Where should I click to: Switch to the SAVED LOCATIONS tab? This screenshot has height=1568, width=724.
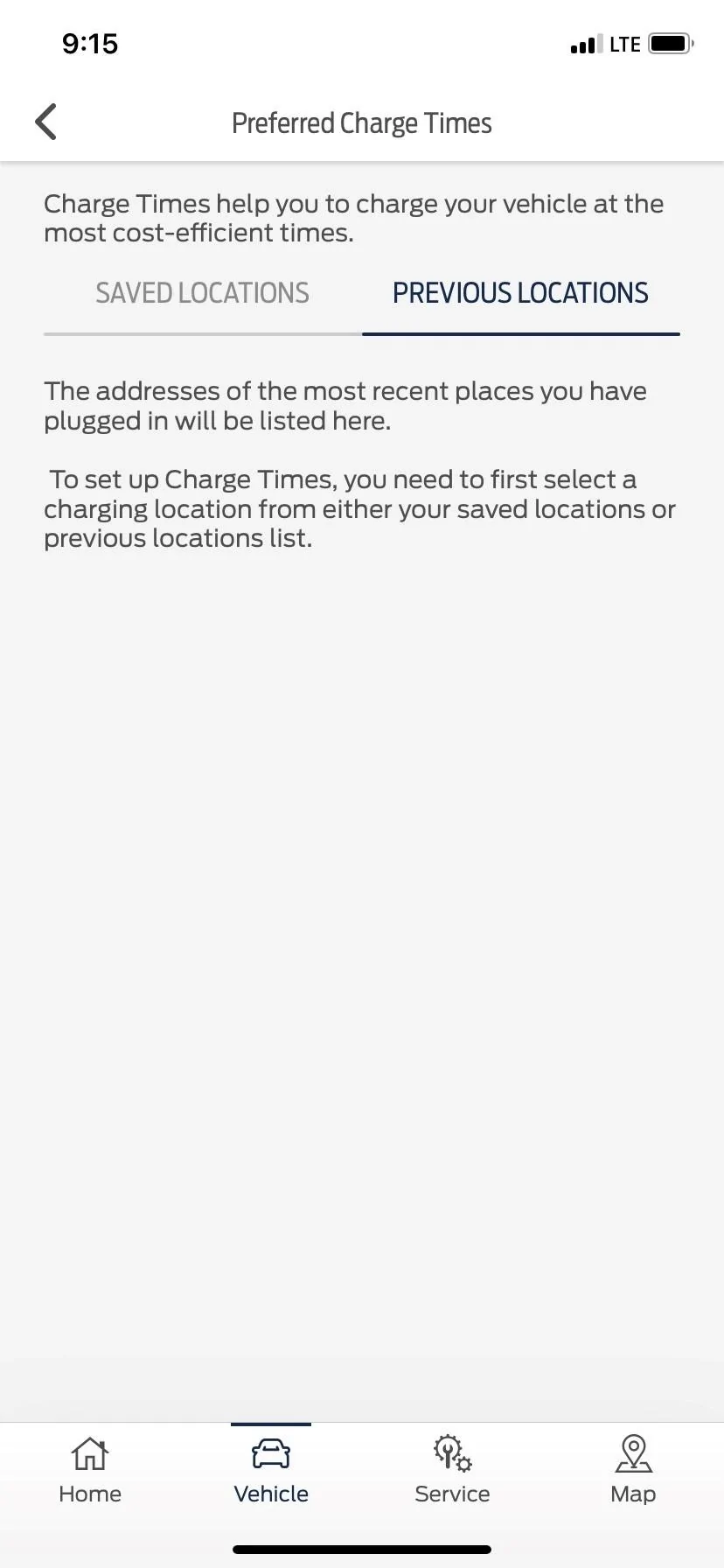(x=202, y=292)
